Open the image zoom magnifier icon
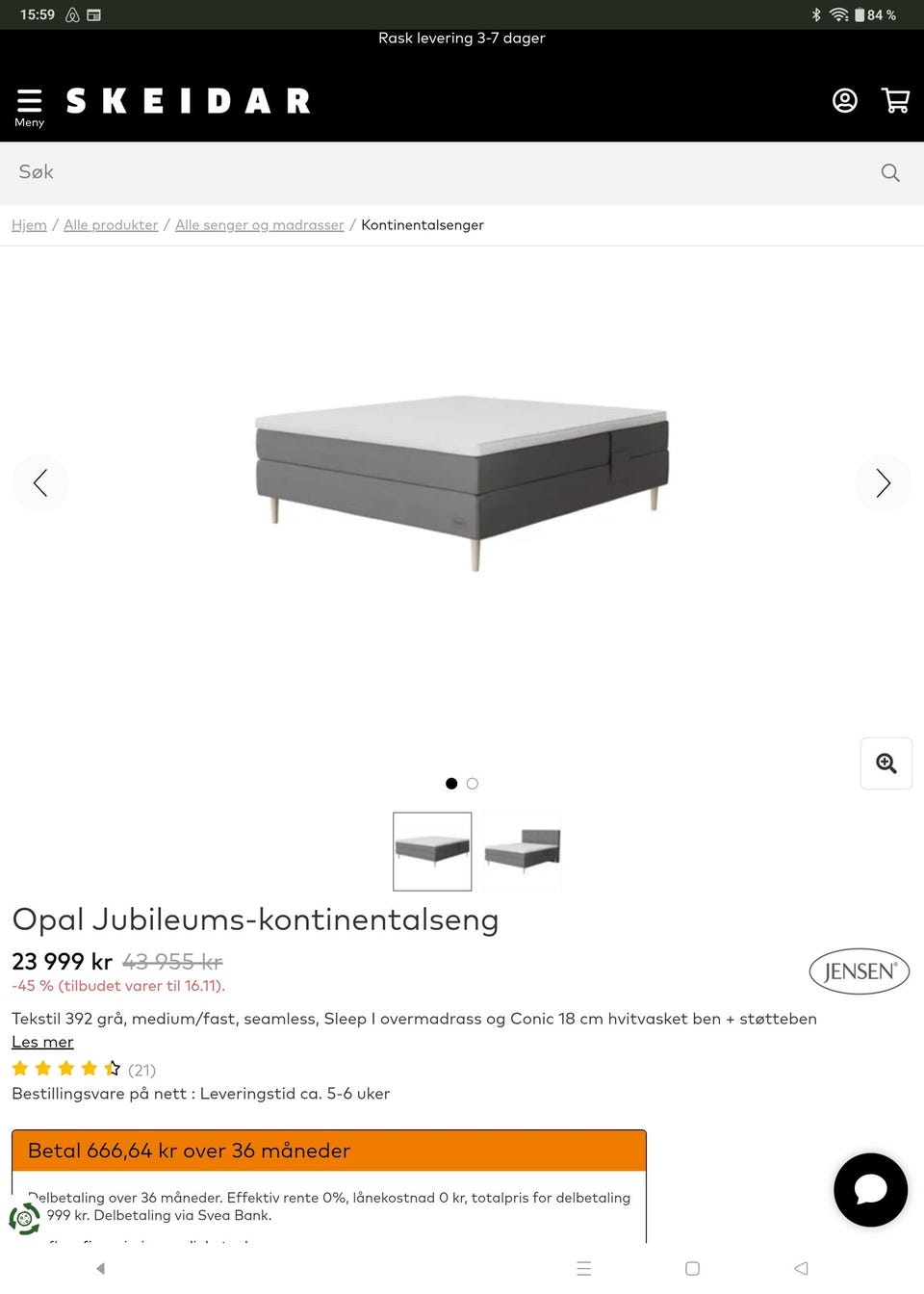Screen dimensions: 924x1294 point(885,763)
